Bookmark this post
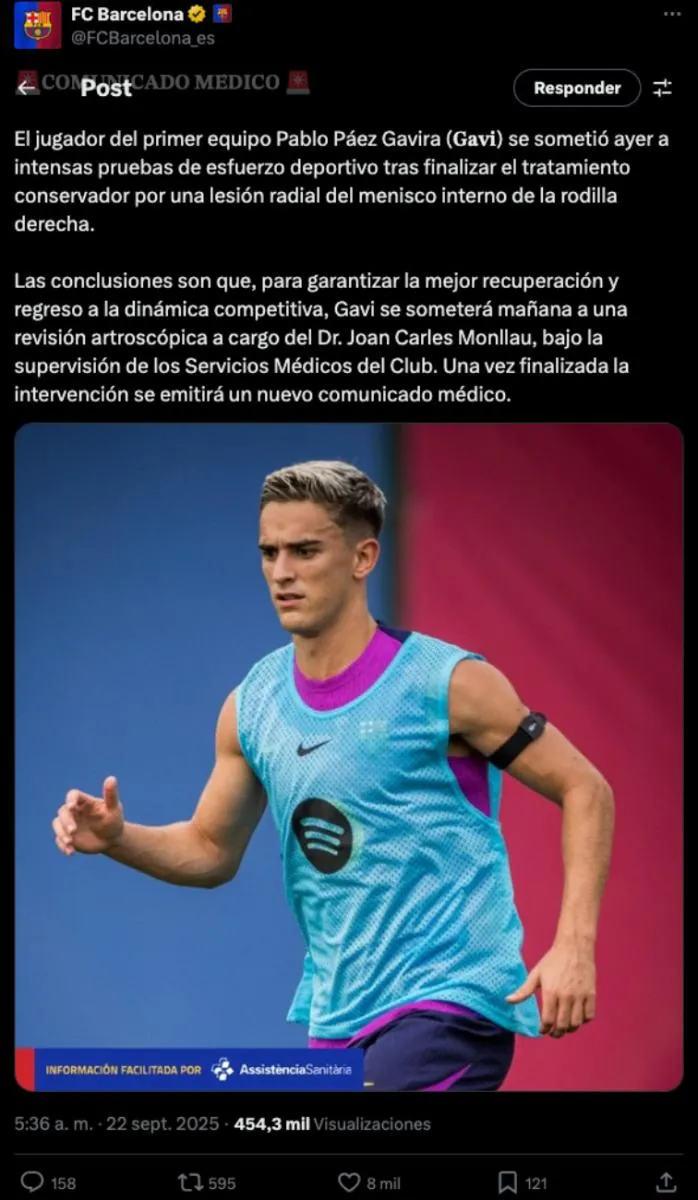 [x=508, y=1182]
